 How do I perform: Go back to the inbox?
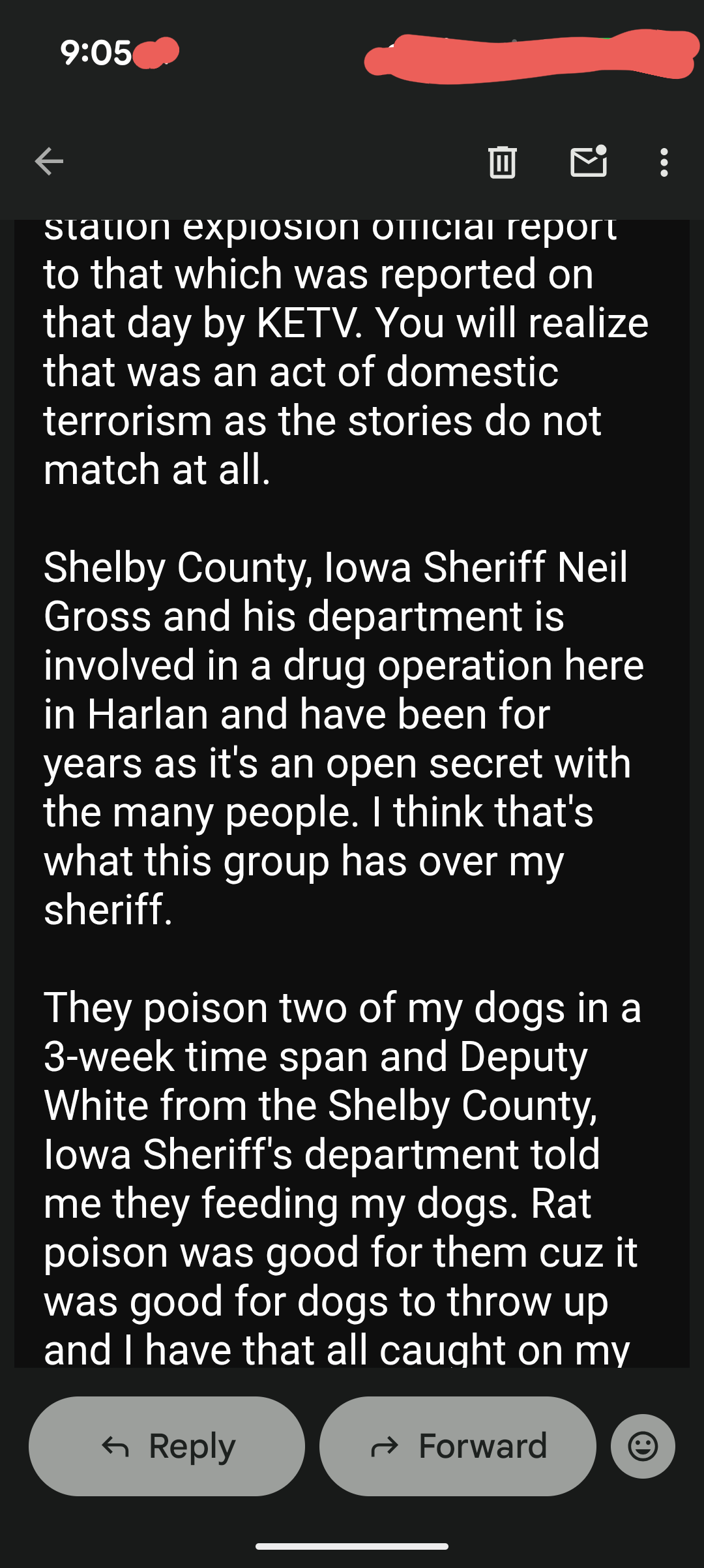pos(49,162)
